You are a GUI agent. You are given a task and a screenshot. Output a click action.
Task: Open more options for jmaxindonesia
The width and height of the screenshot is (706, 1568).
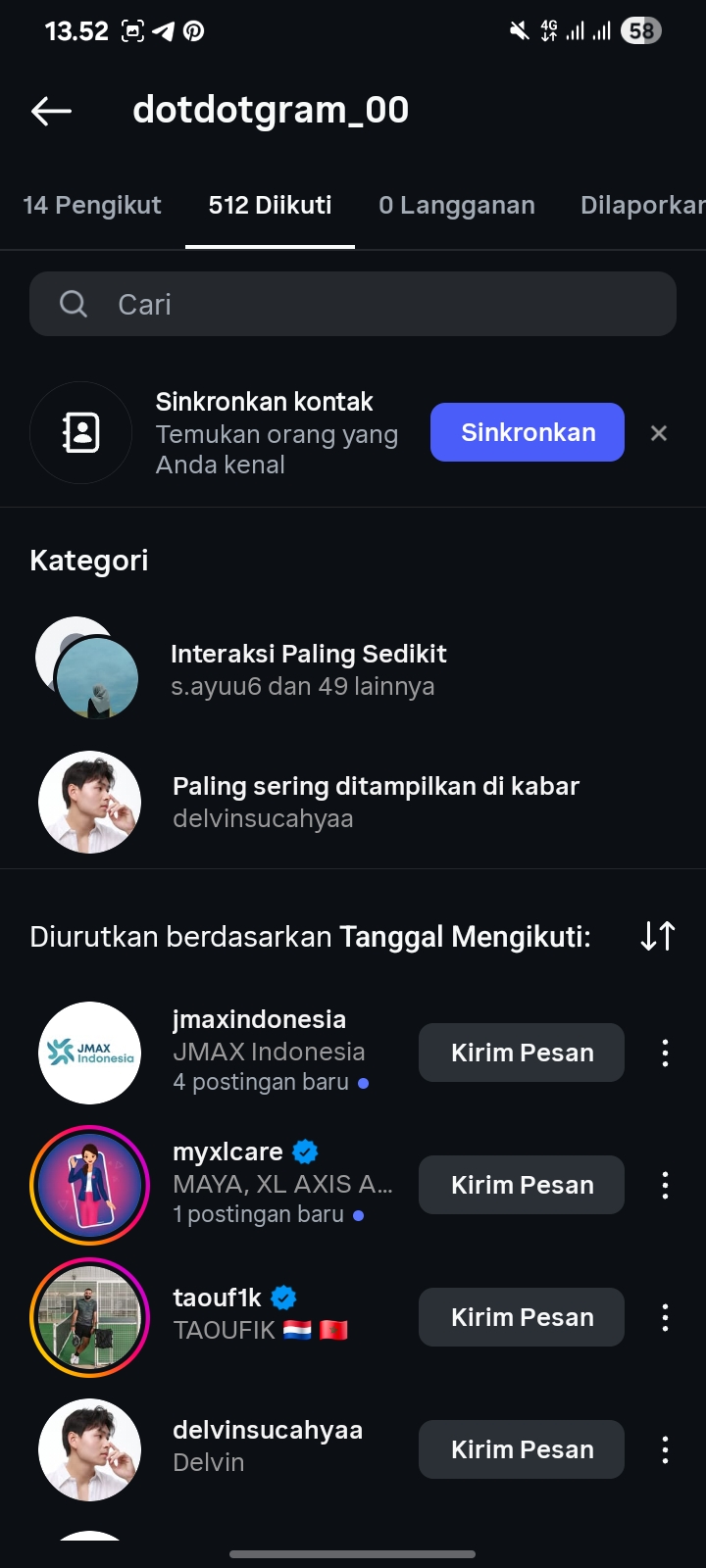point(665,1053)
